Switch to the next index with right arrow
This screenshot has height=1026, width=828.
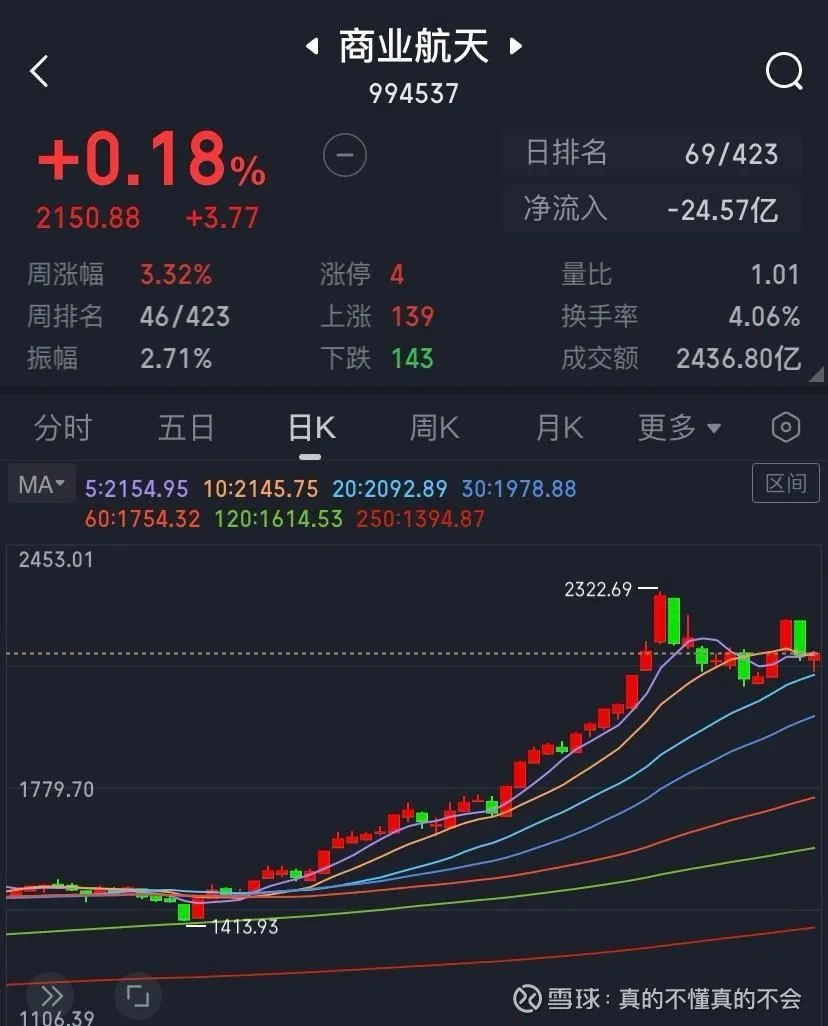516,46
